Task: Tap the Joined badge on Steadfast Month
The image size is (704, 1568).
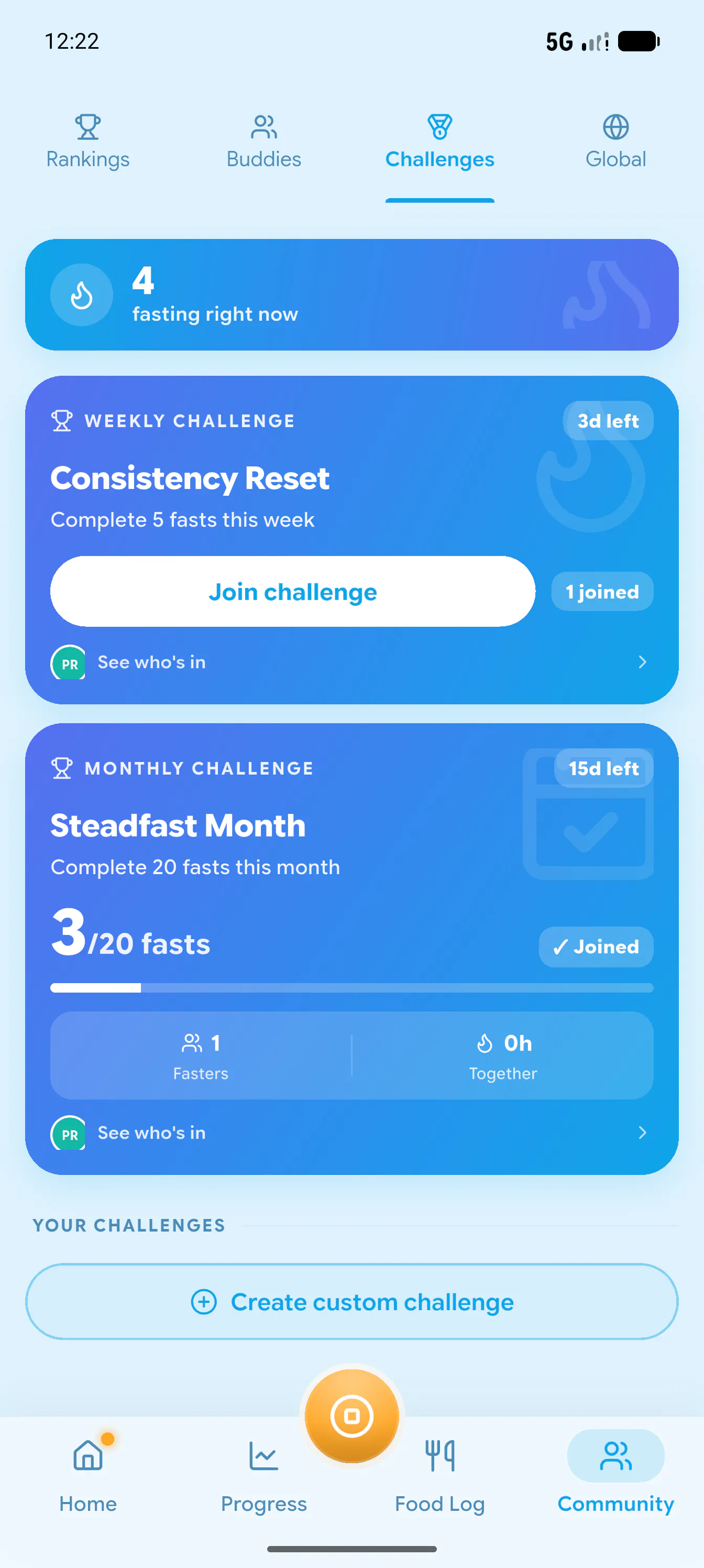Action: pyautogui.click(x=596, y=946)
